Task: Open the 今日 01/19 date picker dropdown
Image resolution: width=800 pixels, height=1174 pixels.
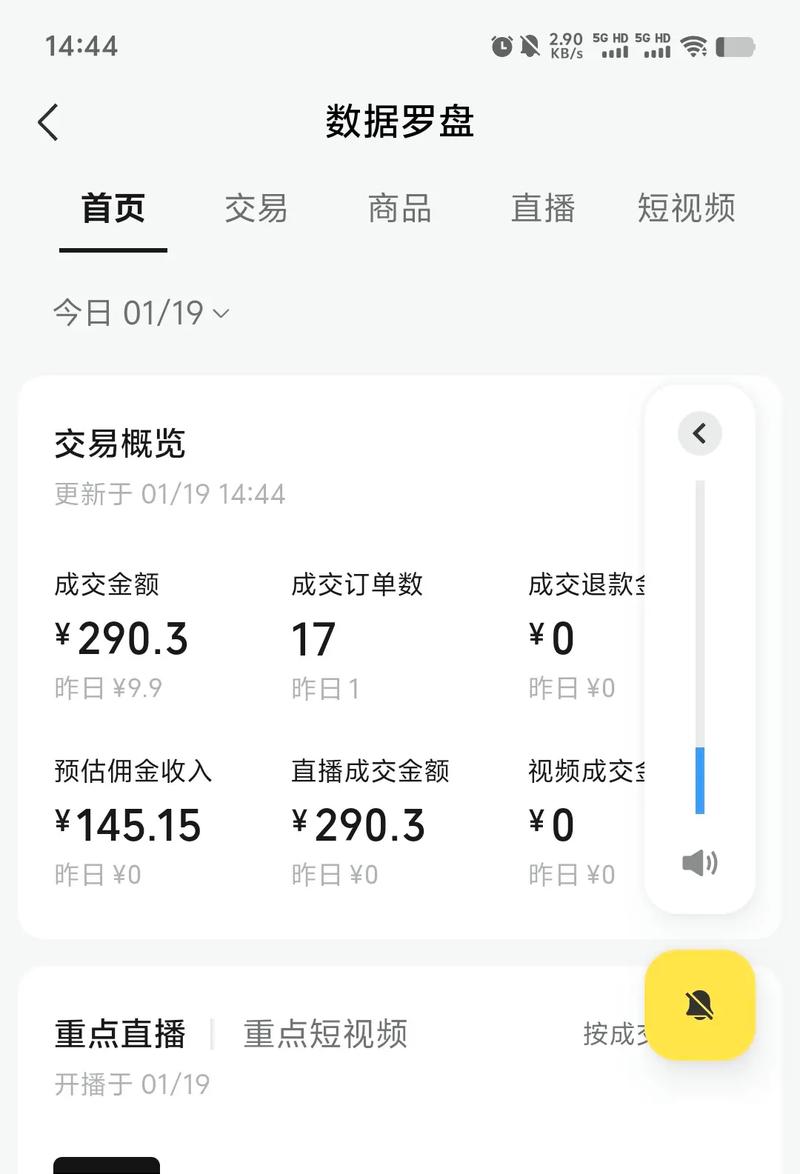Action: click(142, 312)
